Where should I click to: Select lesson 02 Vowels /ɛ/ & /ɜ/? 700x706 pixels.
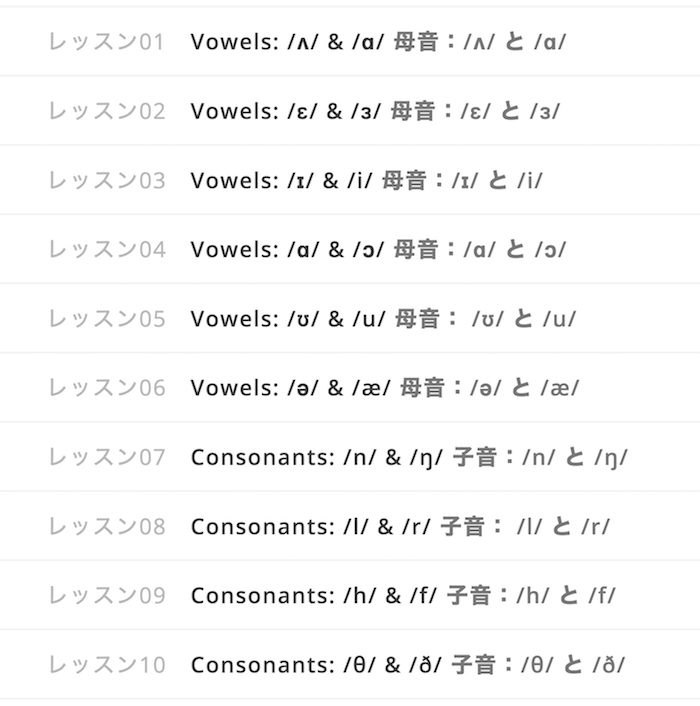coord(375,111)
